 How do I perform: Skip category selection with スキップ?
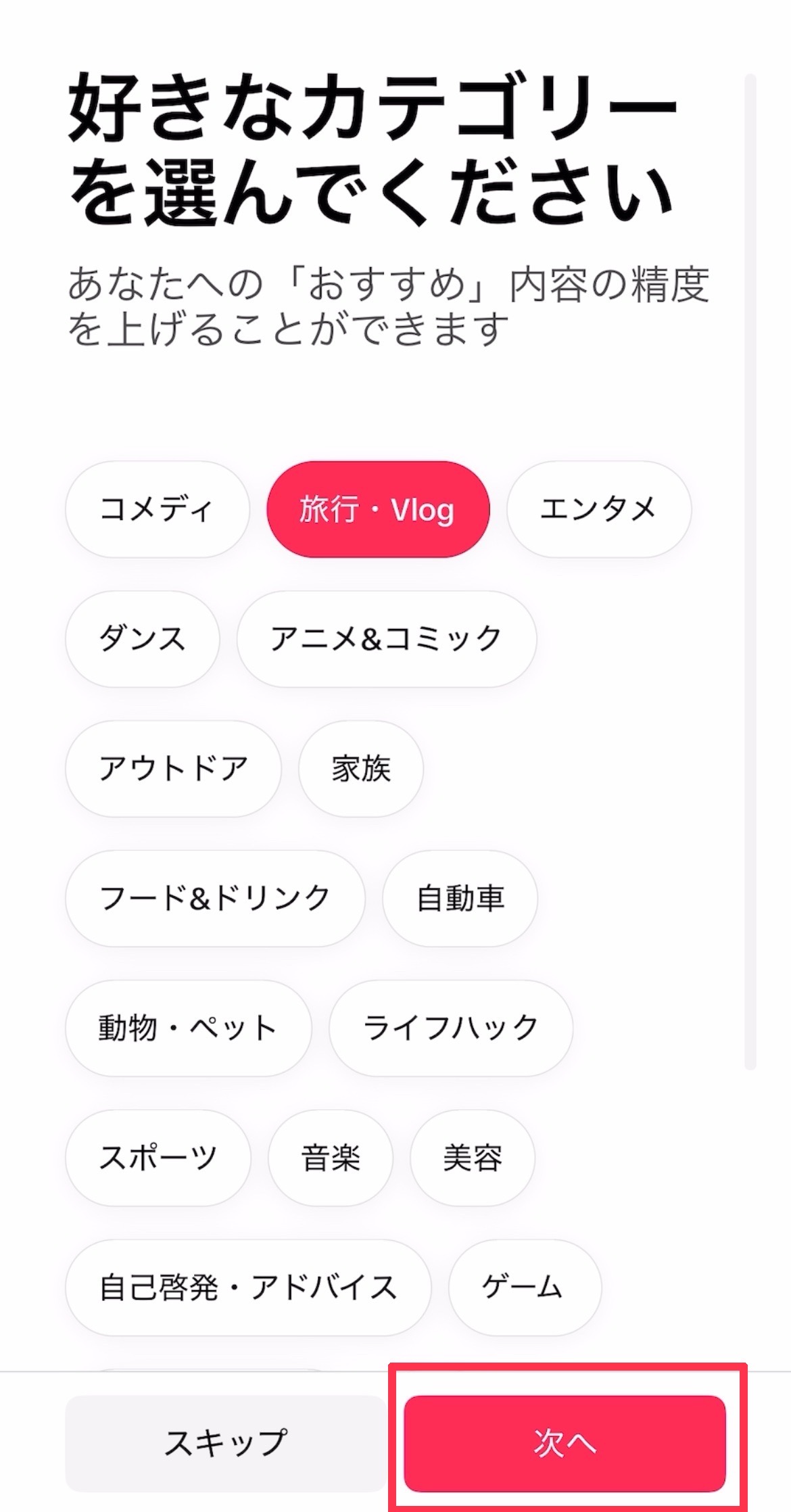226,1443
